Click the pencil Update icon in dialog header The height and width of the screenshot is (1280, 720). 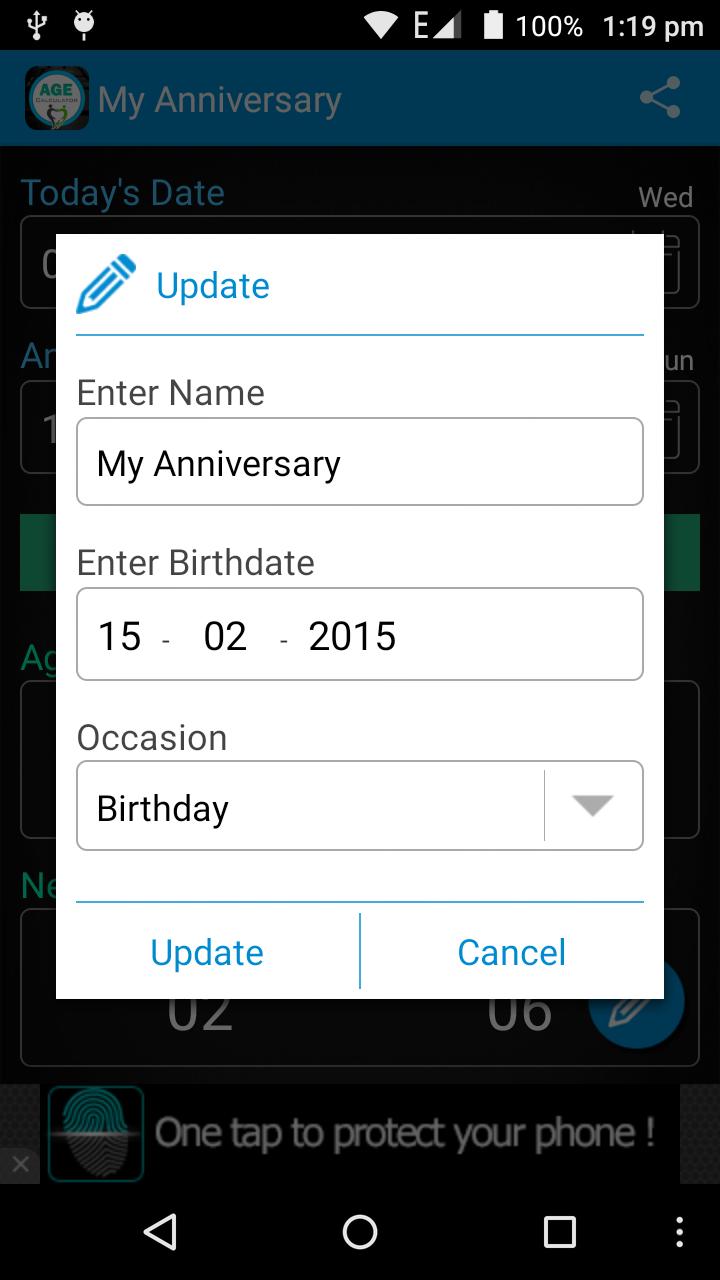click(x=105, y=284)
